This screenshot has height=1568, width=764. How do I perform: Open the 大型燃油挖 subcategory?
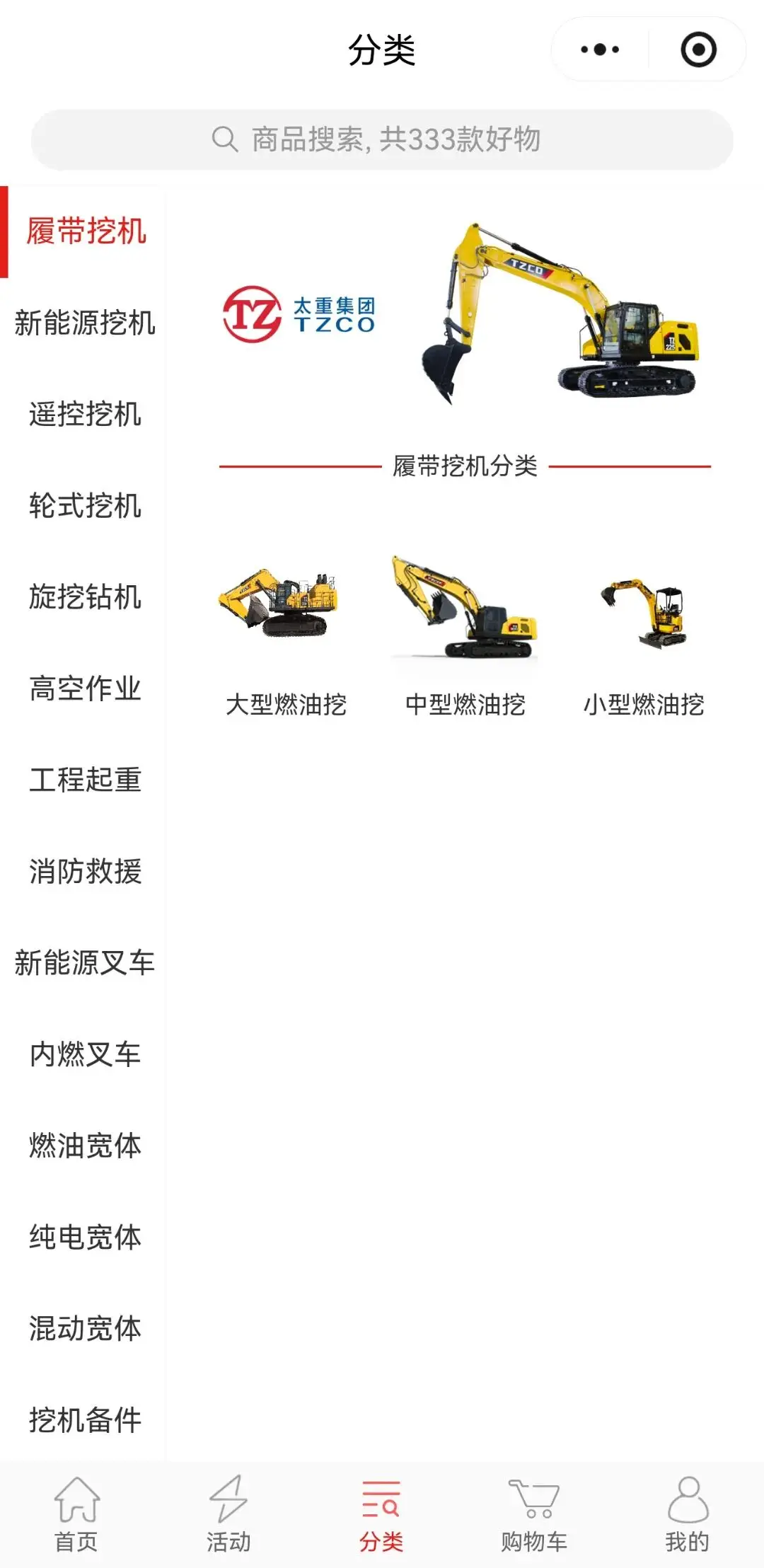click(286, 637)
